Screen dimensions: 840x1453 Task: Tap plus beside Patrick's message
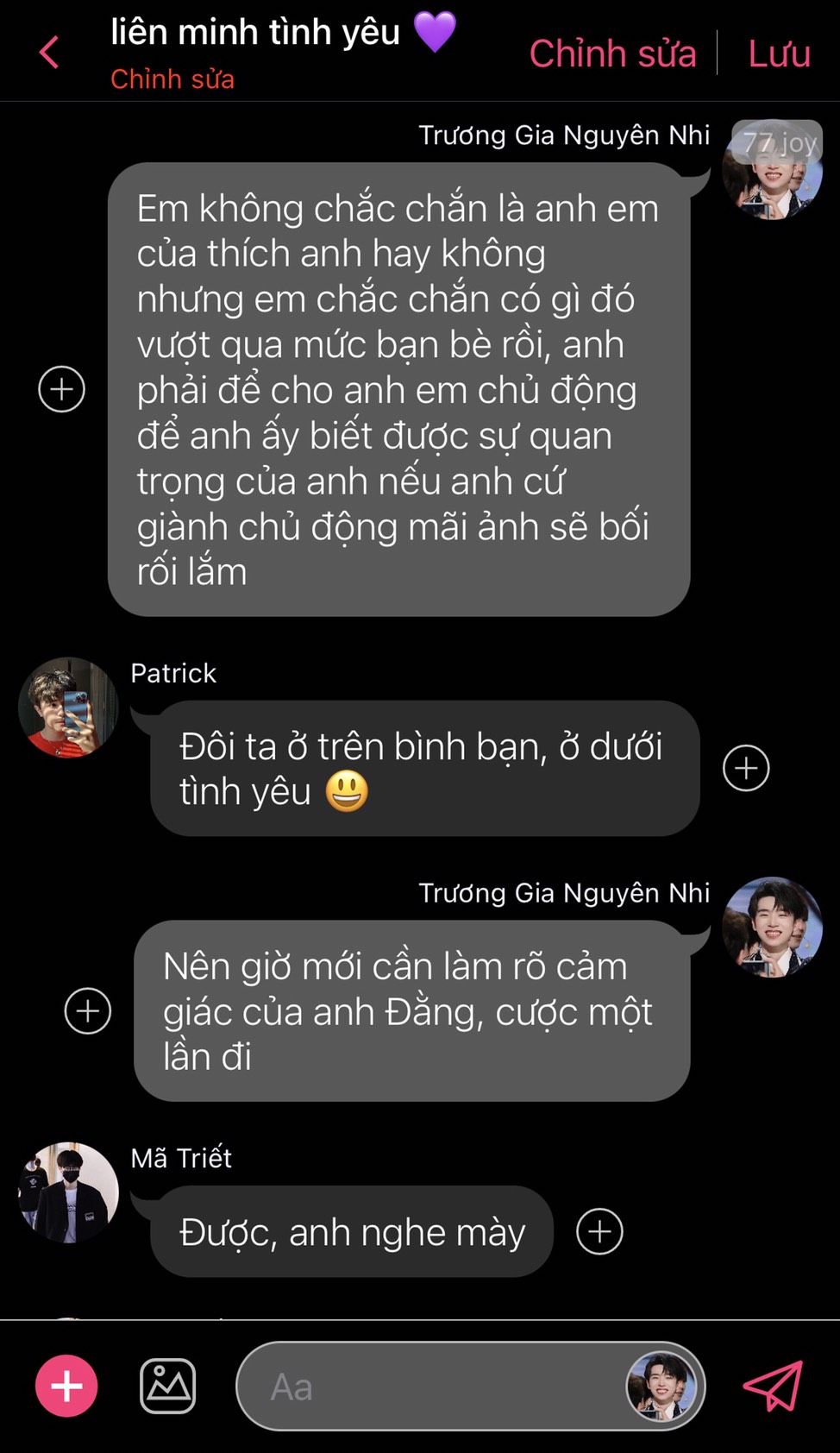[x=746, y=768]
